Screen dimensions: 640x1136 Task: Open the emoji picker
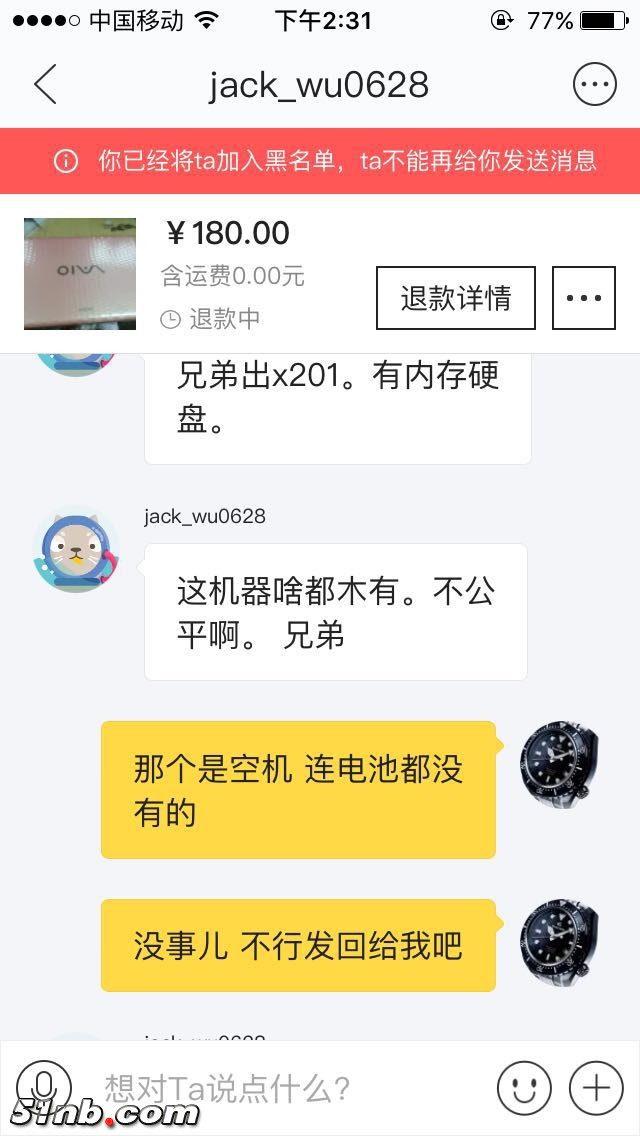coord(524,1087)
